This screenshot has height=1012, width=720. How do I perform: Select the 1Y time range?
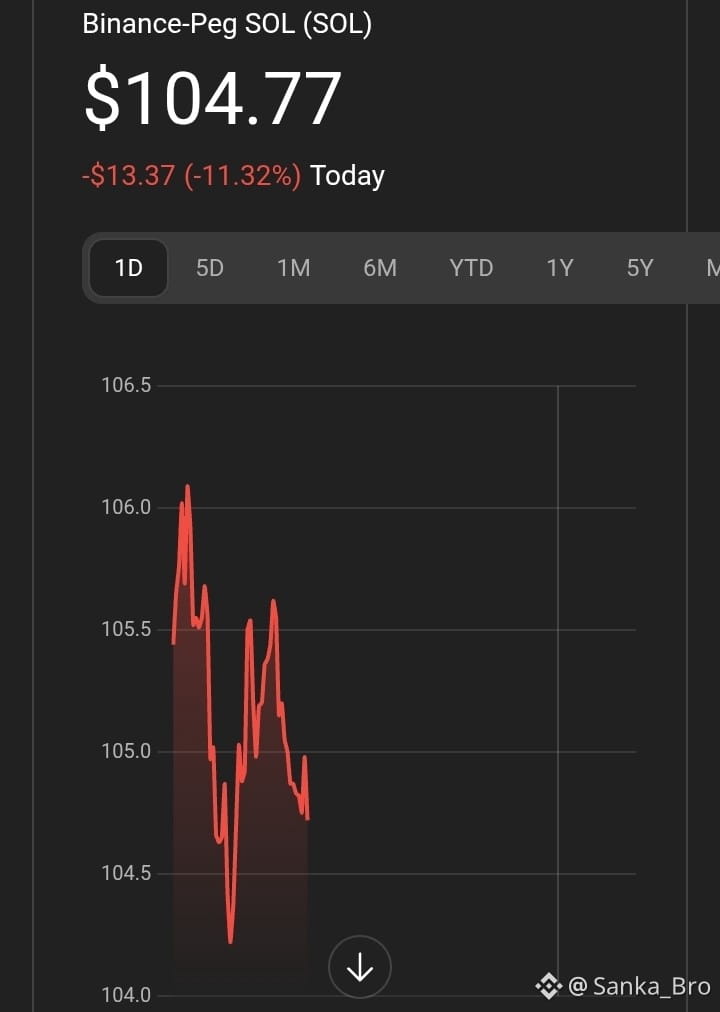pos(560,268)
